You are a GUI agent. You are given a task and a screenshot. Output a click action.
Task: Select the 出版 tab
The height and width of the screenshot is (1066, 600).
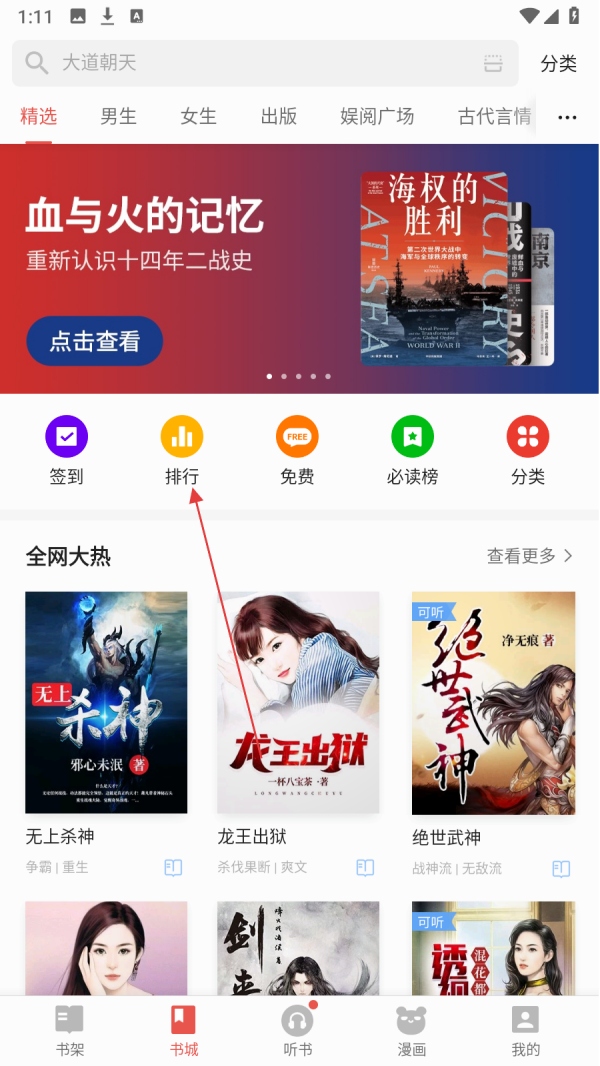(x=279, y=116)
